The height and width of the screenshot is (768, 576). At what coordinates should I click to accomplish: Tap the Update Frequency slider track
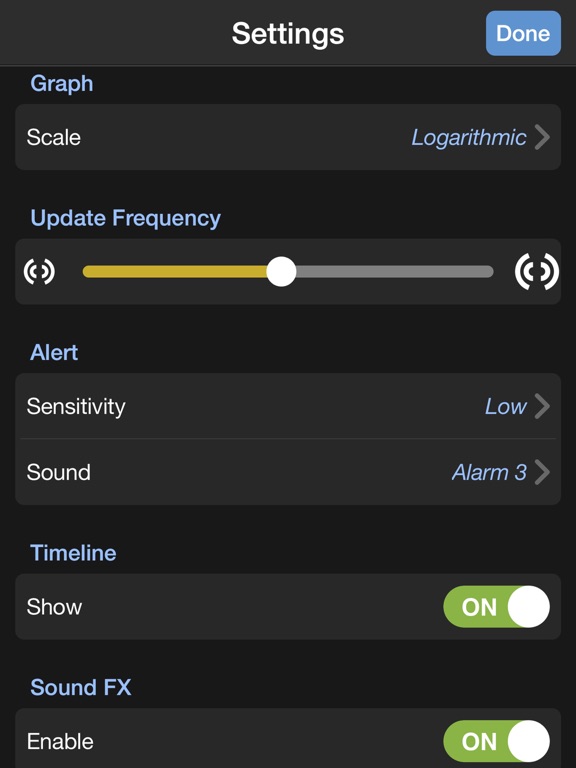click(x=288, y=271)
